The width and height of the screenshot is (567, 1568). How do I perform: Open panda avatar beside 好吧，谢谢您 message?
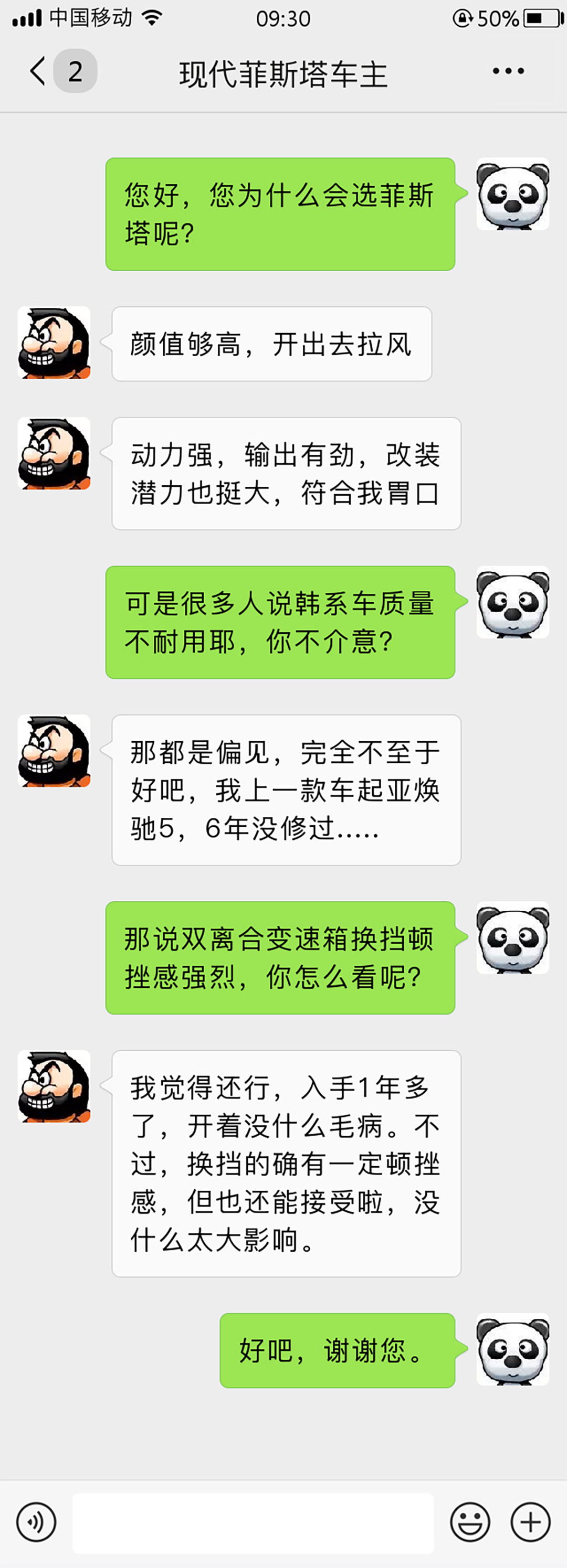[512, 1349]
